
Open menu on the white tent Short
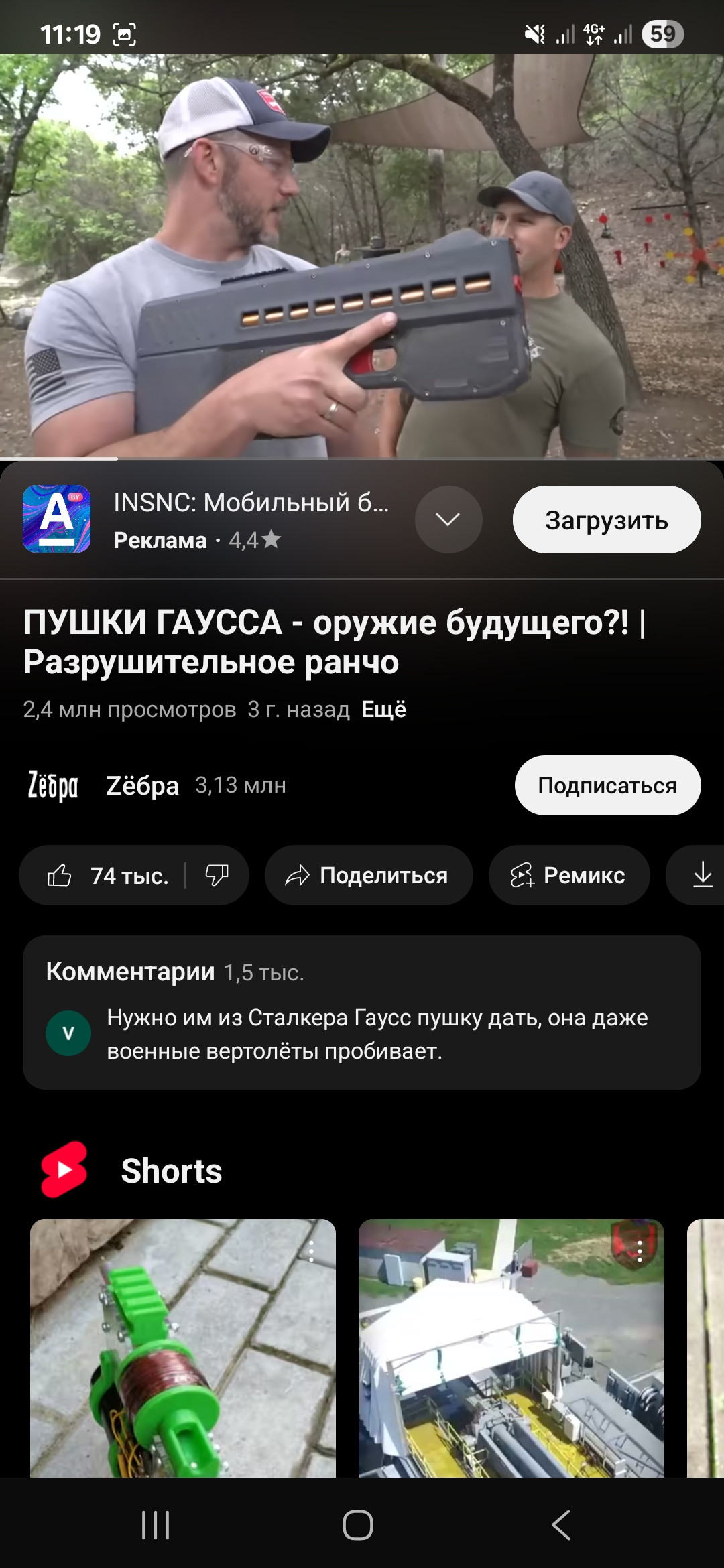640,1251
